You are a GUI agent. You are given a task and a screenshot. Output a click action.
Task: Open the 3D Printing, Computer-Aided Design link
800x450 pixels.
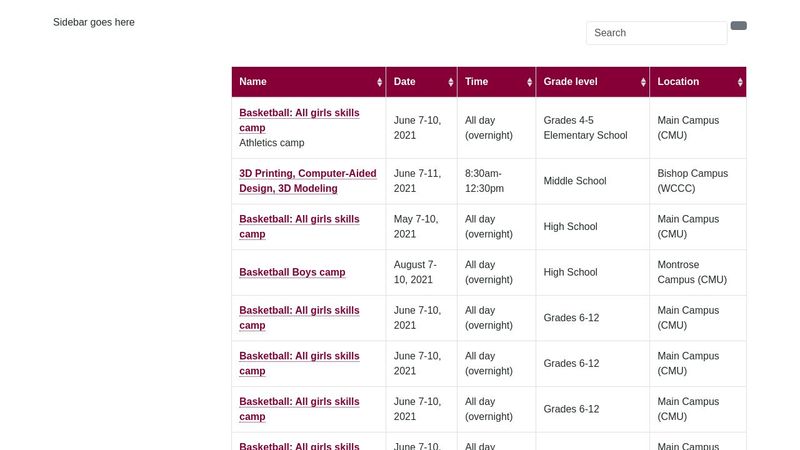(307, 181)
